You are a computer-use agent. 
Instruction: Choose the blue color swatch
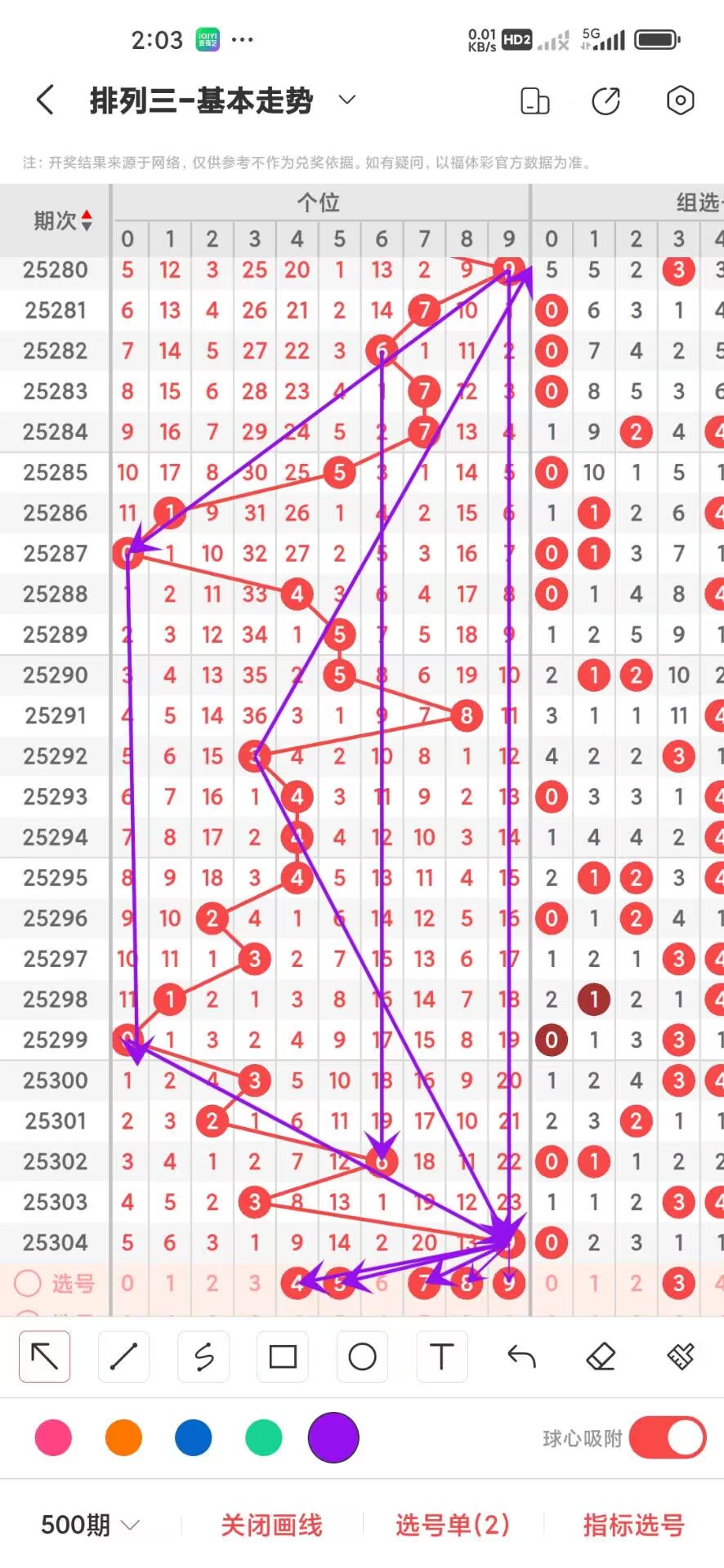[x=194, y=1437]
